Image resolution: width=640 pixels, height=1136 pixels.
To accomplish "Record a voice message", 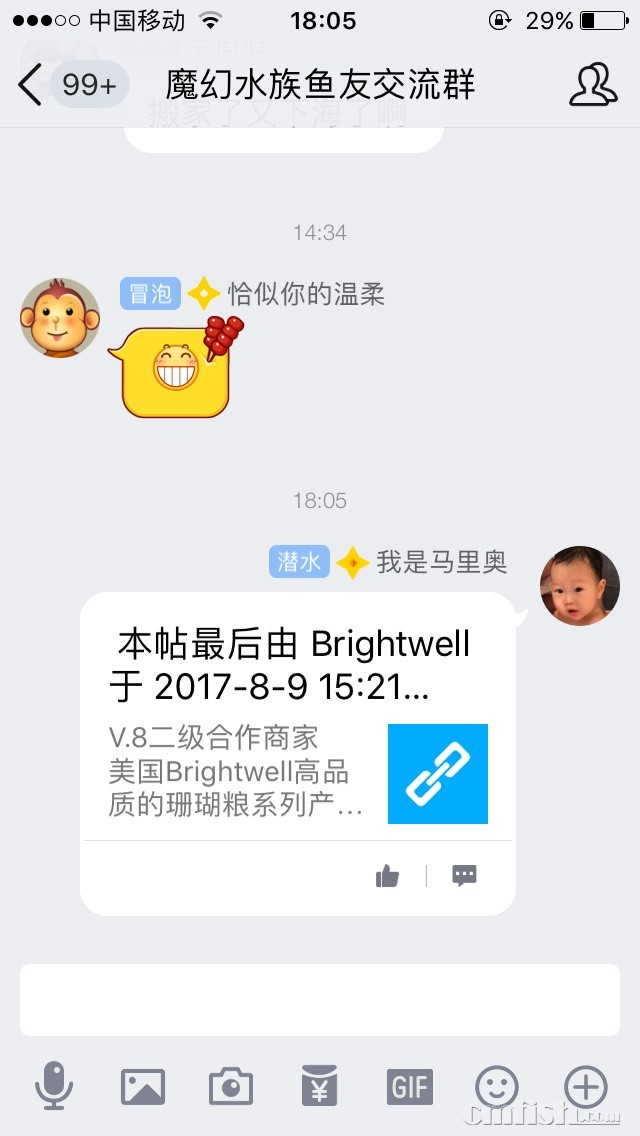I will 54,1086.
